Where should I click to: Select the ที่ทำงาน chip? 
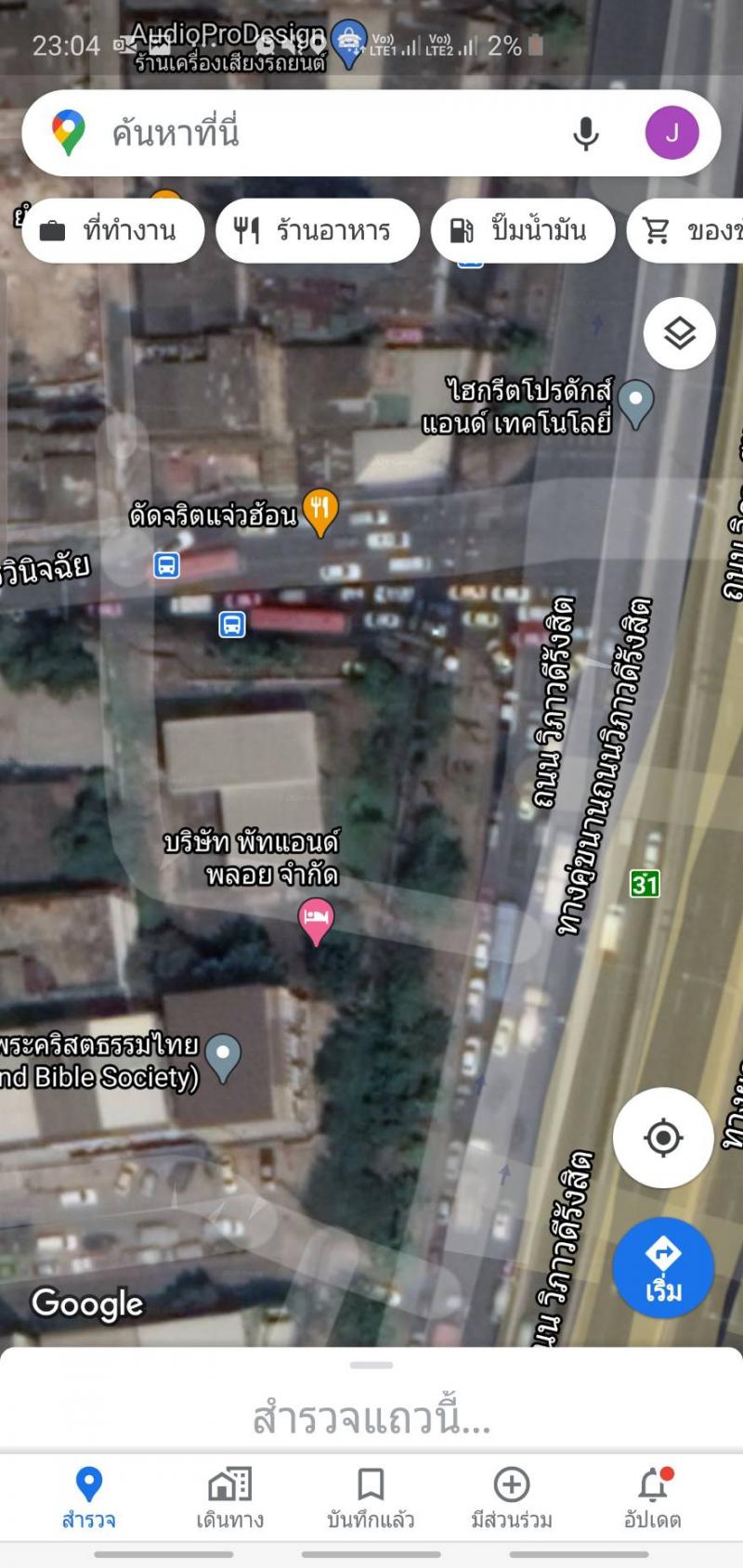111,230
